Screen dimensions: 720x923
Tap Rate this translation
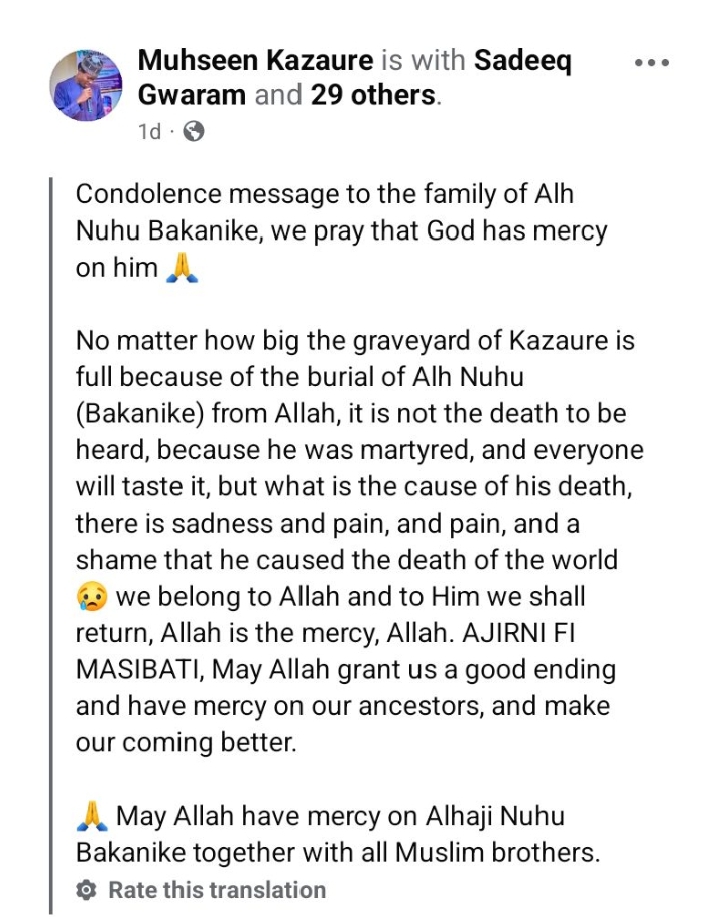(216, 890)
